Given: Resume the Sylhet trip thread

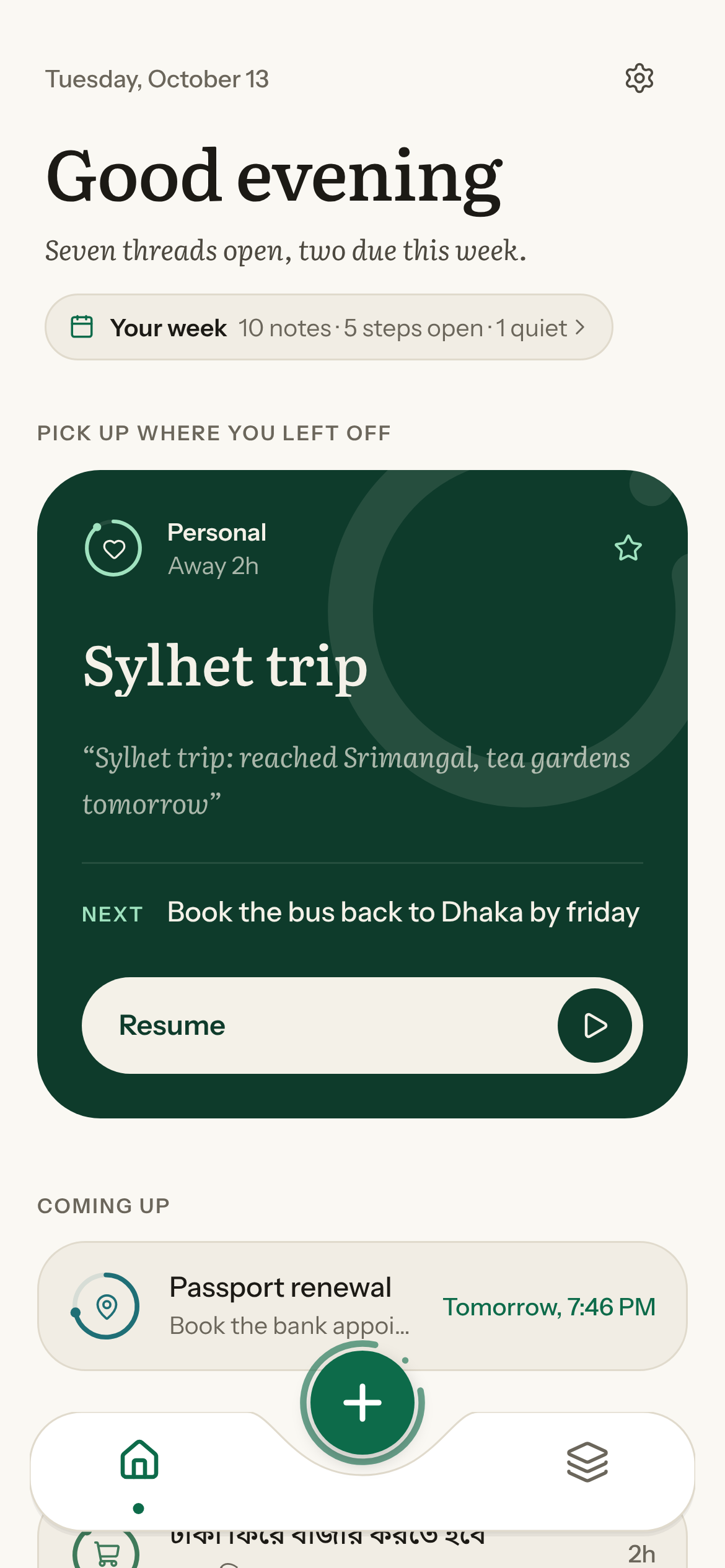Looking at the screenshot, I should click(x=362, y=1026).
